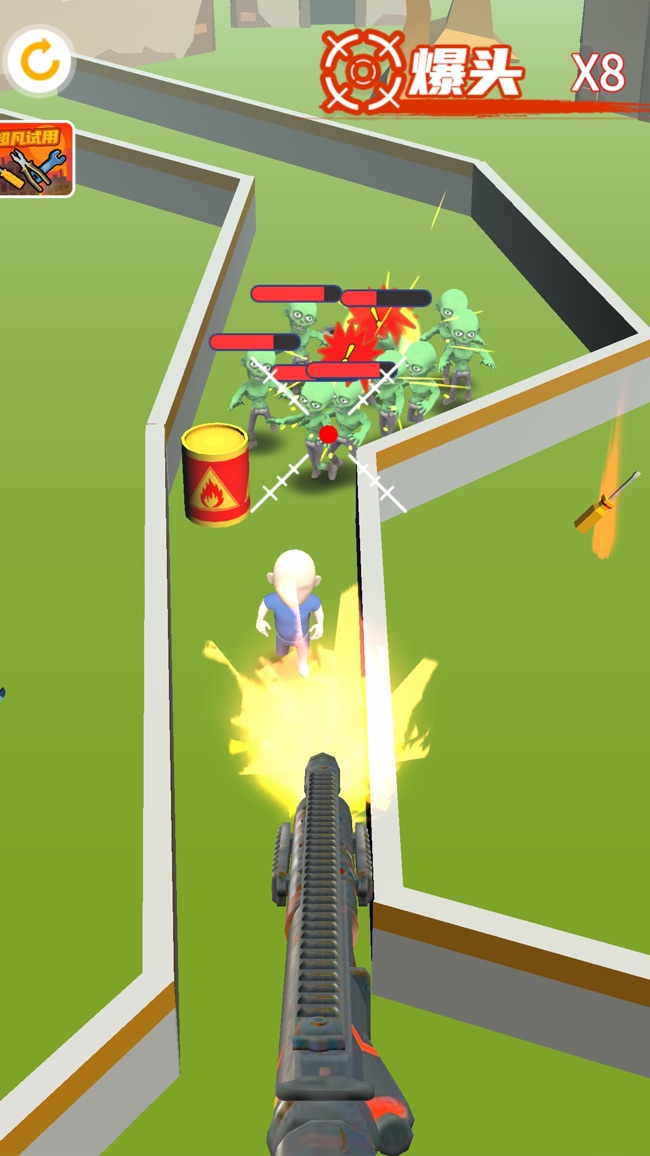
Task: Open the super weapon trial offer
Action: [x=36, y=160]
